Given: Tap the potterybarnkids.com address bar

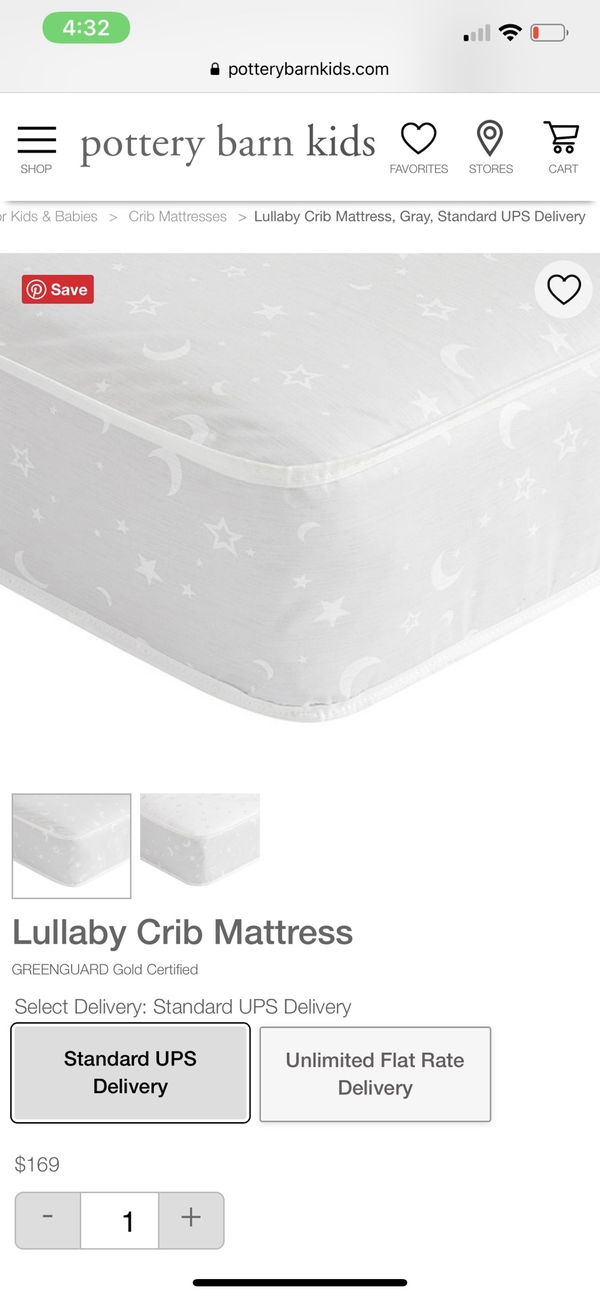Looking at the screenshot, I should pos(300,69).
